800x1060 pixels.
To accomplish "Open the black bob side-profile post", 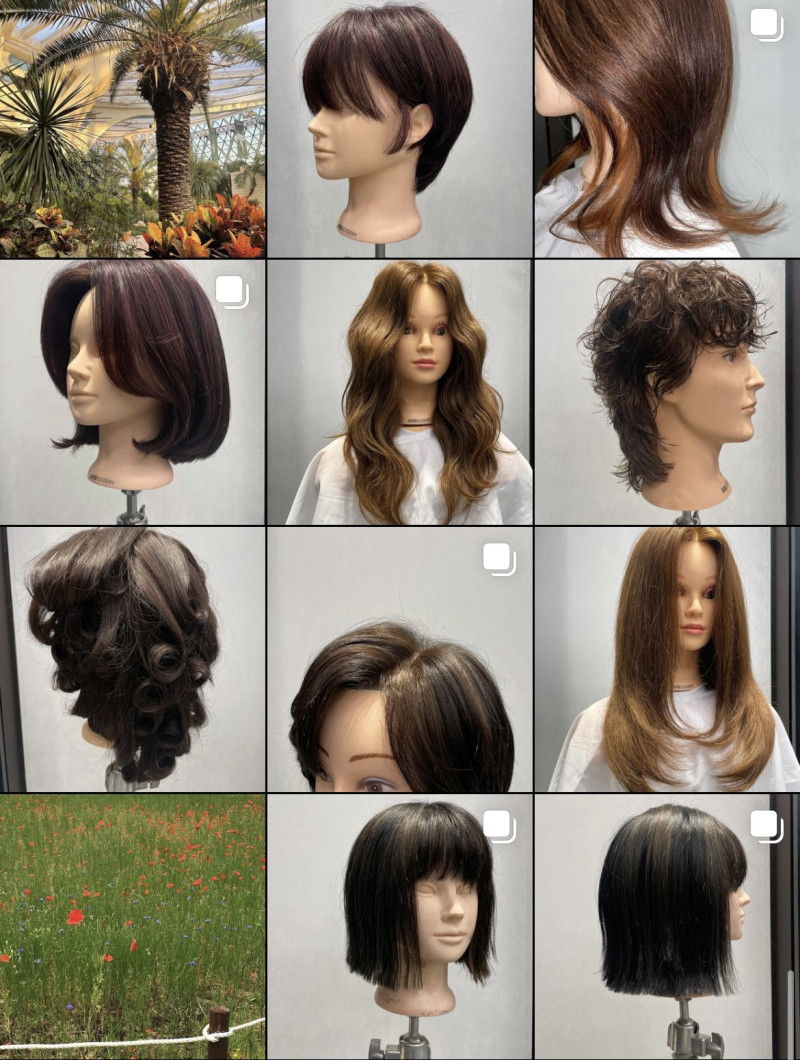I will [667, 927].
